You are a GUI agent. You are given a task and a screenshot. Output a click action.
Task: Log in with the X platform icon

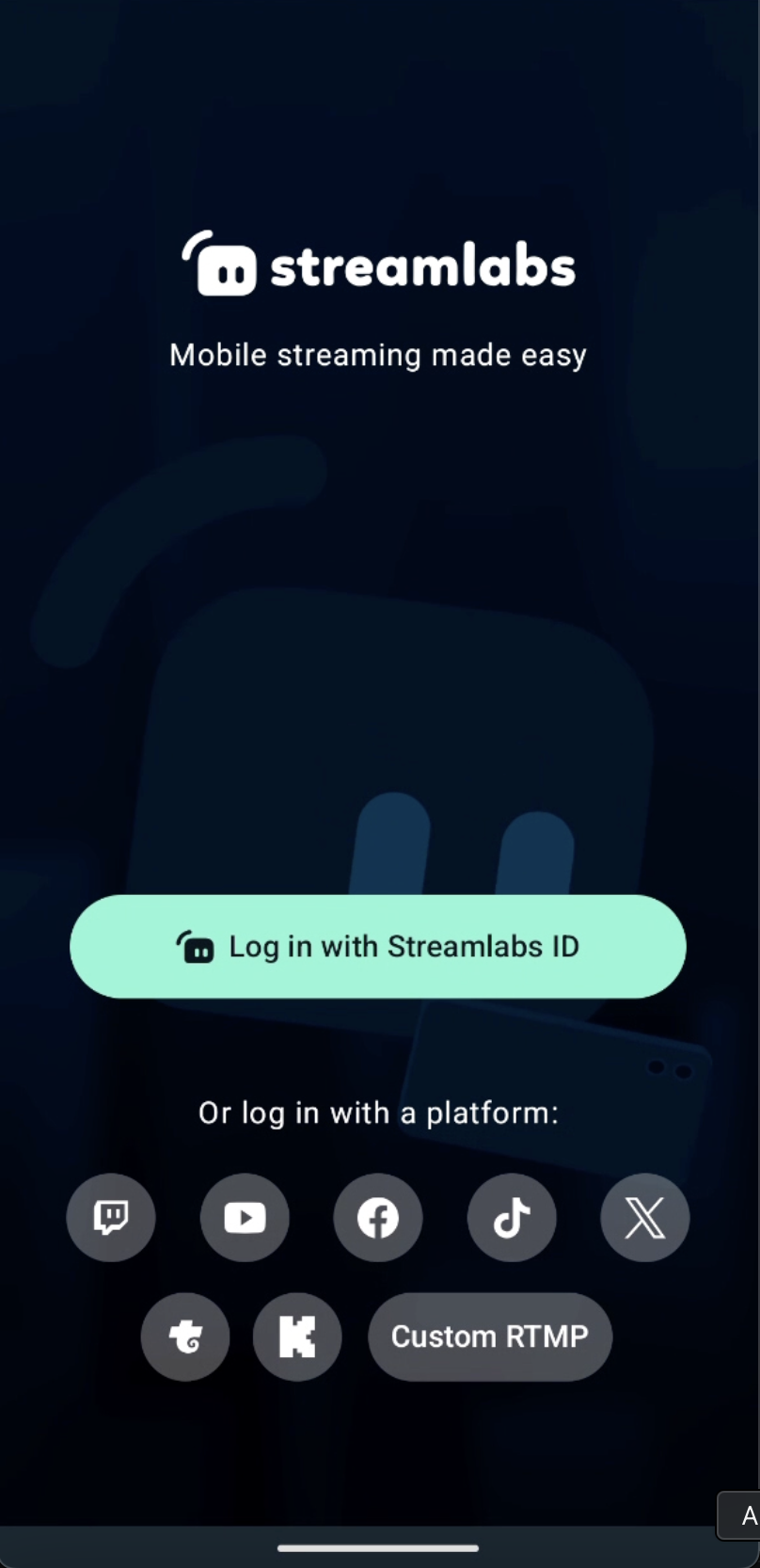click(x=645, y=1217)
